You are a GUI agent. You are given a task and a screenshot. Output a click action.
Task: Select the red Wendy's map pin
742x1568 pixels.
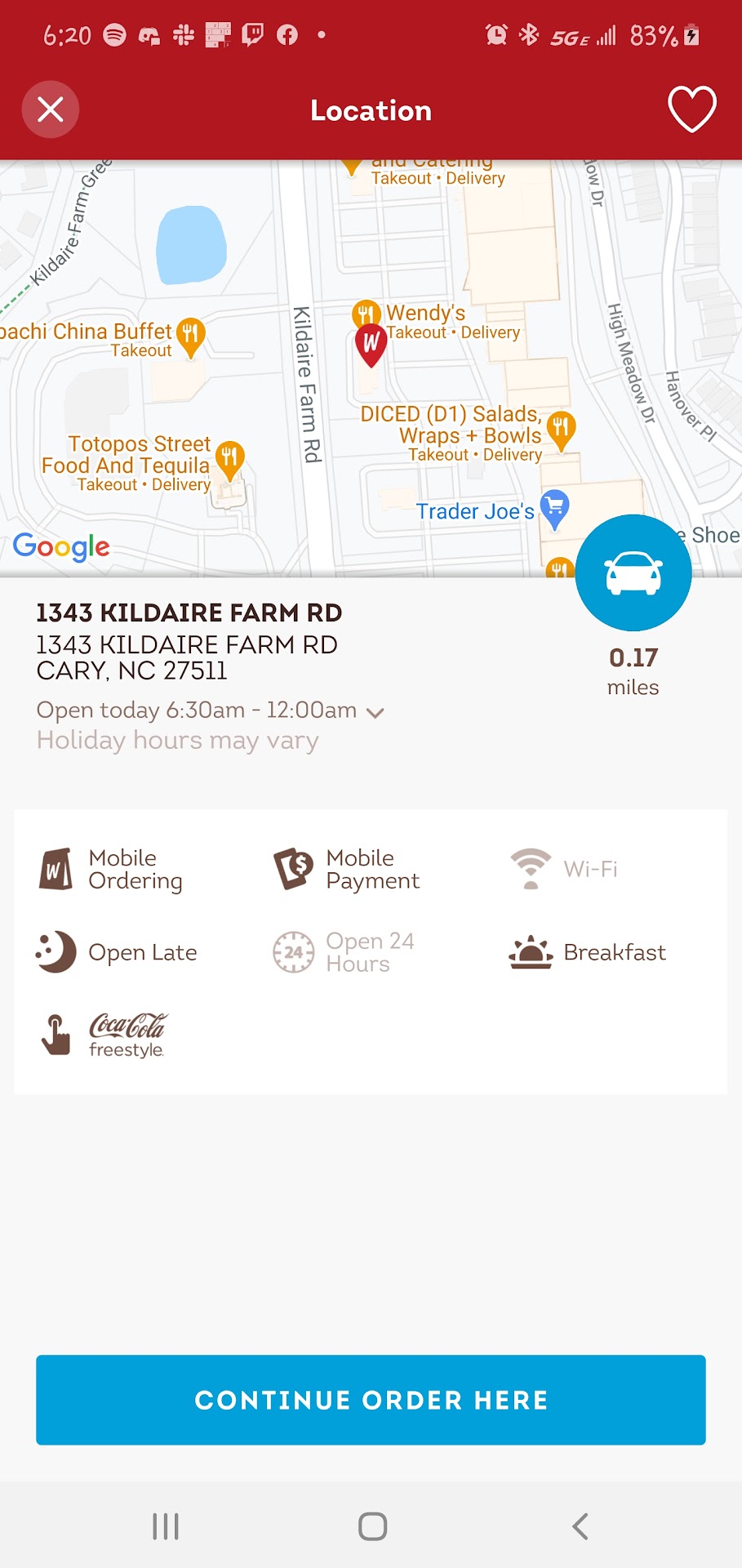coord(371,344)
